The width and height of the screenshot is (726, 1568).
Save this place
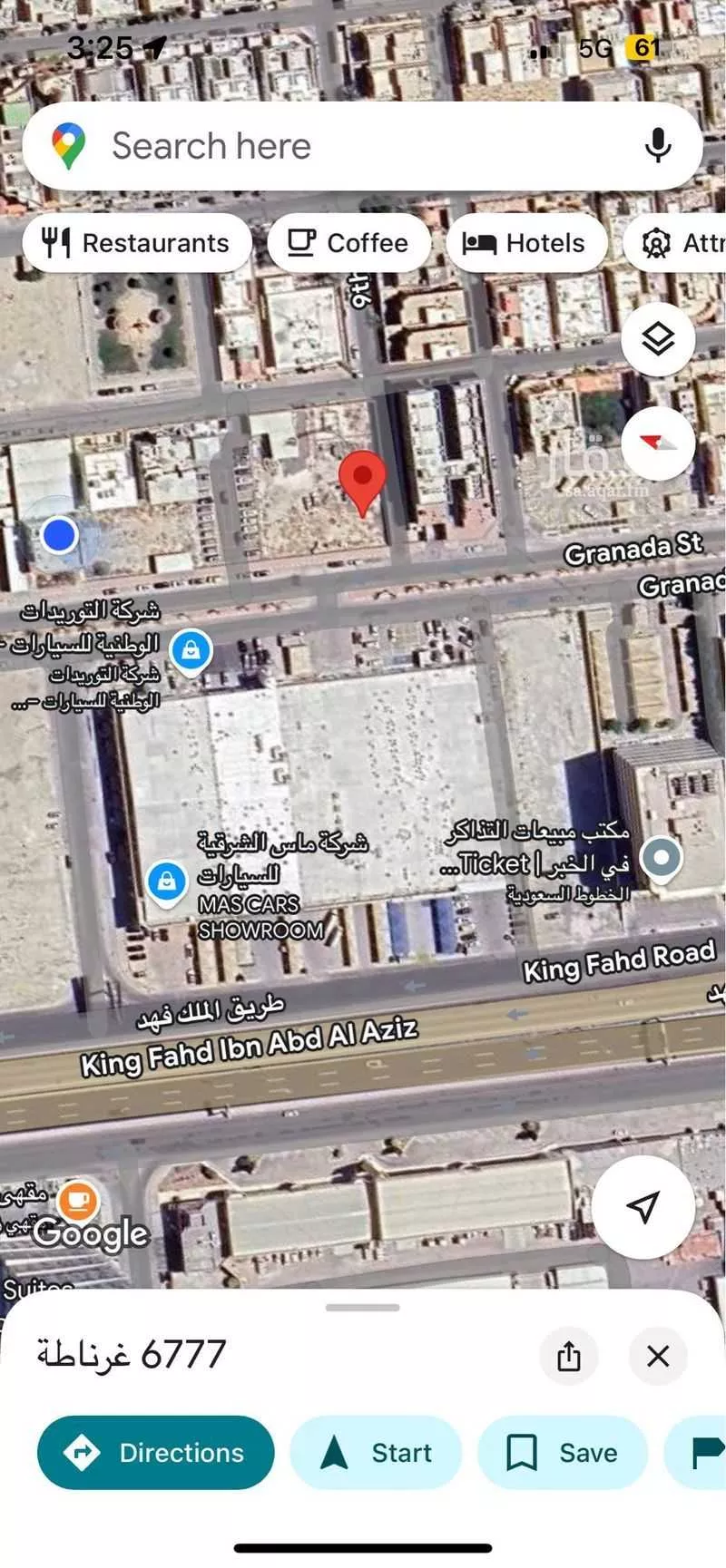(562, 1452)
